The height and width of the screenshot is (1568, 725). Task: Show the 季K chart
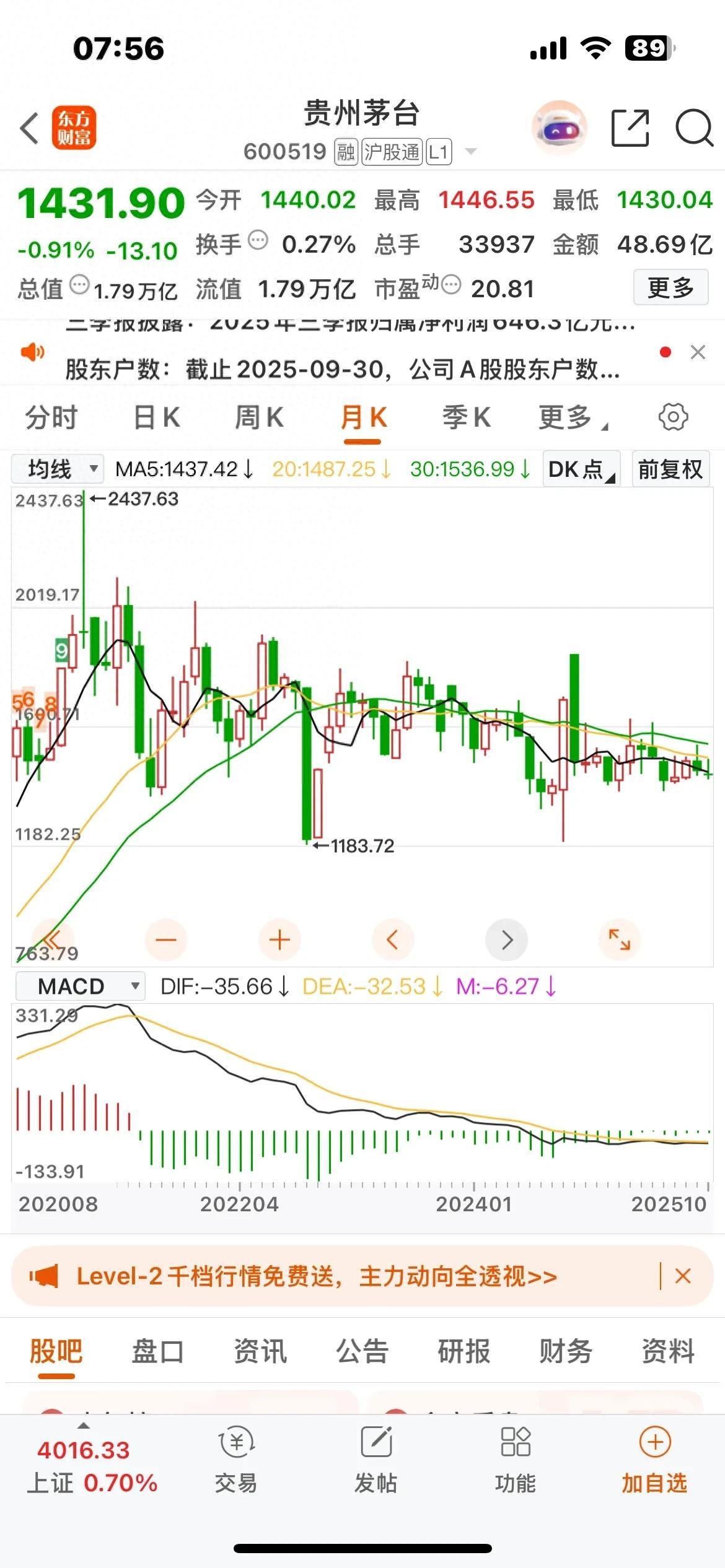466,417
